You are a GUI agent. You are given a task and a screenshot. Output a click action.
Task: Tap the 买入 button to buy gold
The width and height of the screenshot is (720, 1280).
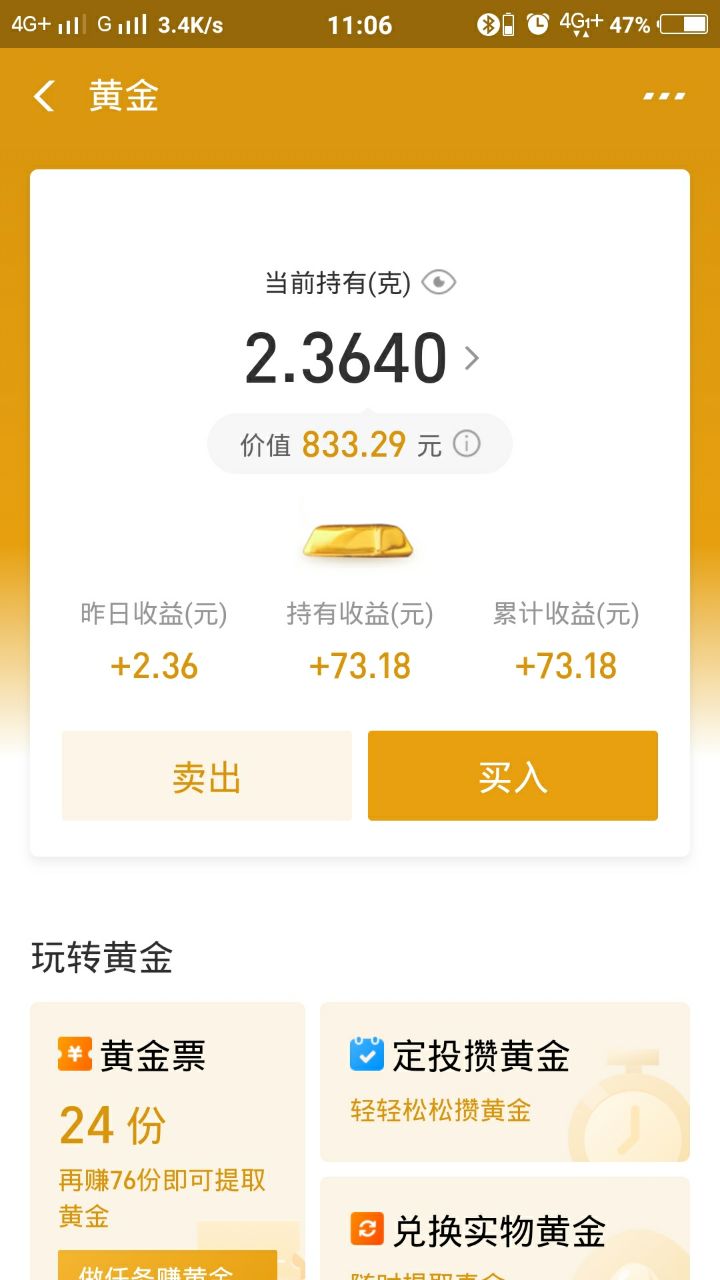coord(513,776)
